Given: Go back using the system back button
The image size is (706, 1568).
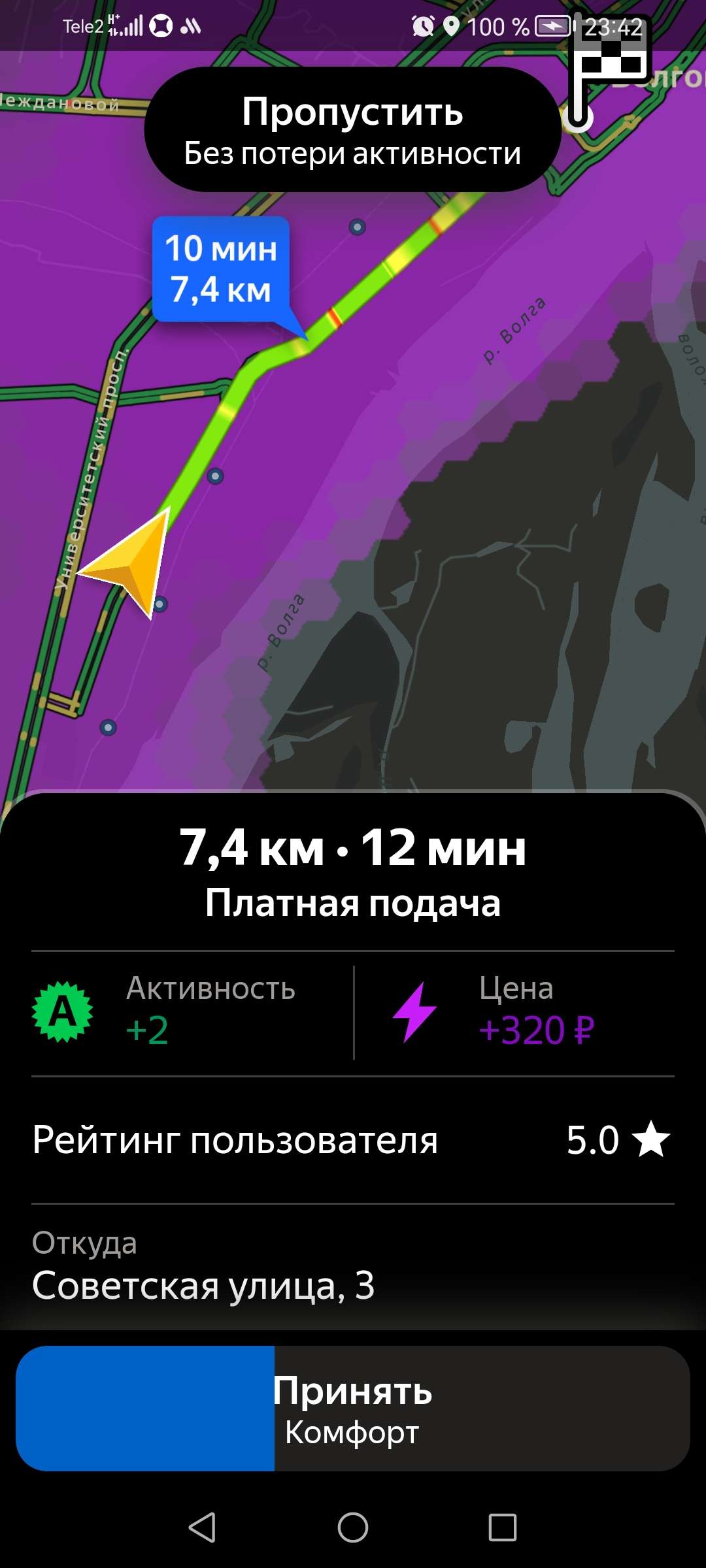Looking at the screenshot, I should click(202, 1527).
